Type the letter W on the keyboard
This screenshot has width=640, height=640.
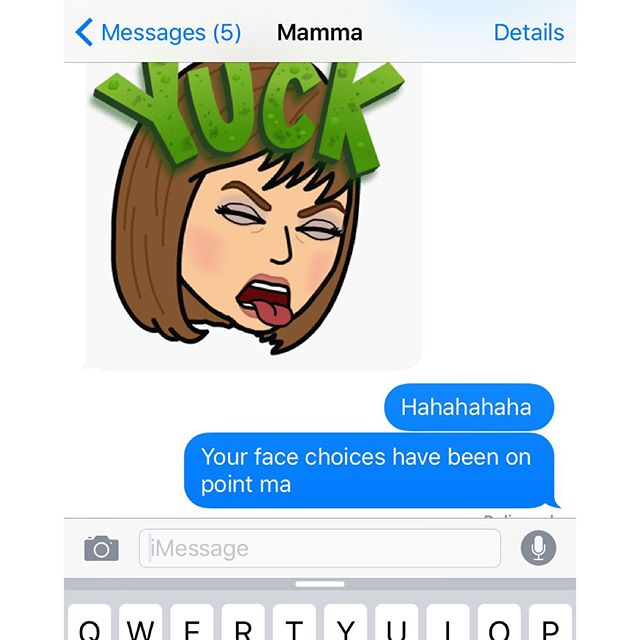(140, 625)
